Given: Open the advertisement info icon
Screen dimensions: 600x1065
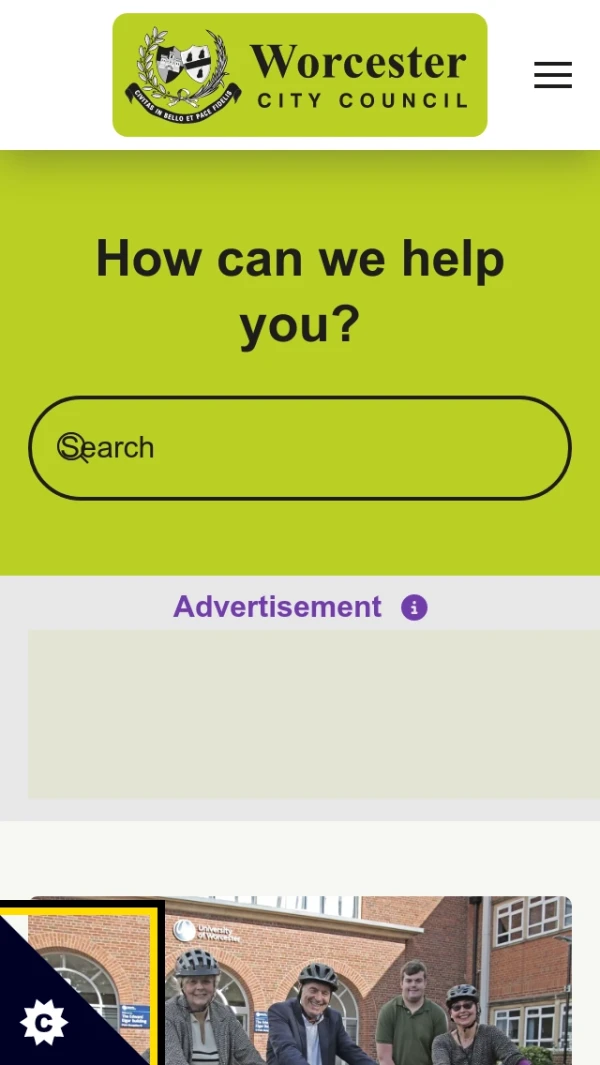Looking at the screenshot, I should pyautogui.click(x=414, y=607).
